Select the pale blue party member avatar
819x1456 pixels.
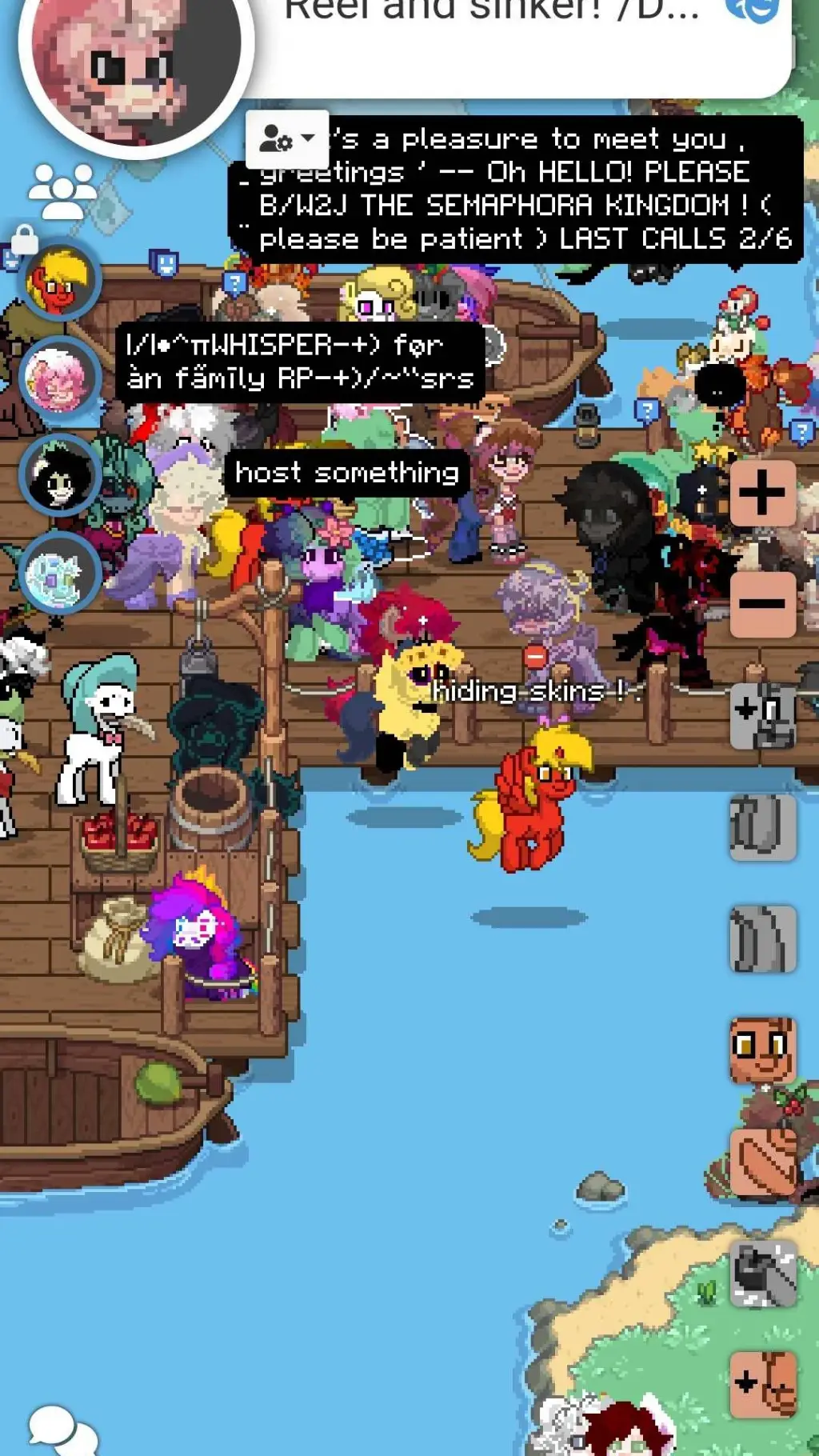click(x=59, y=573)
